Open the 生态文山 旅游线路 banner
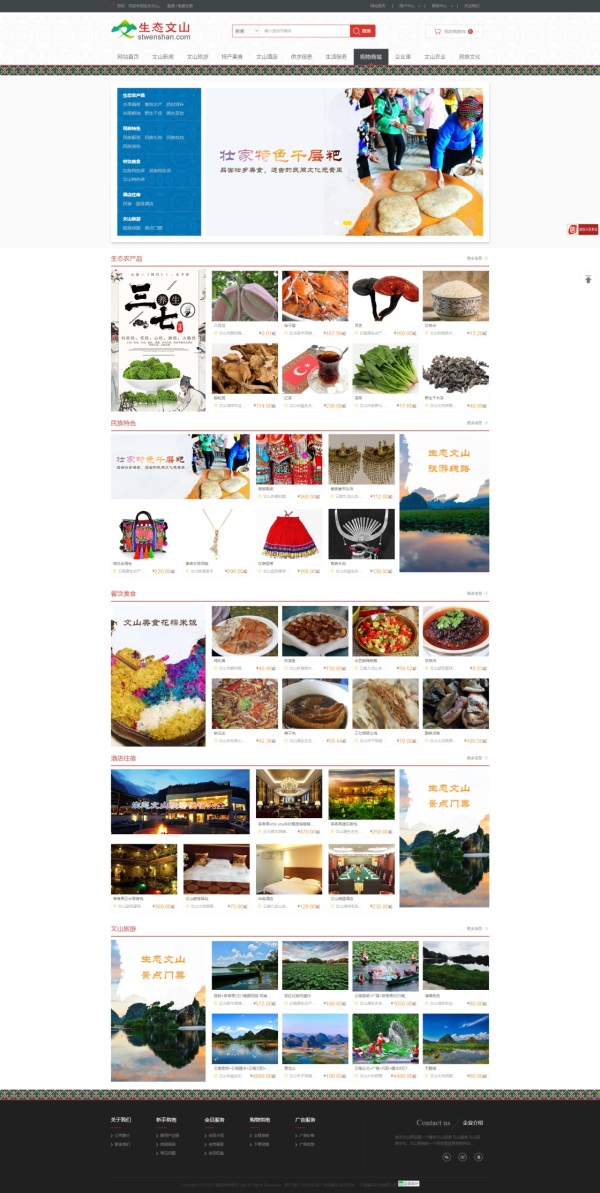The height and width of the screenshot is (1193, 600). point(444,502)
